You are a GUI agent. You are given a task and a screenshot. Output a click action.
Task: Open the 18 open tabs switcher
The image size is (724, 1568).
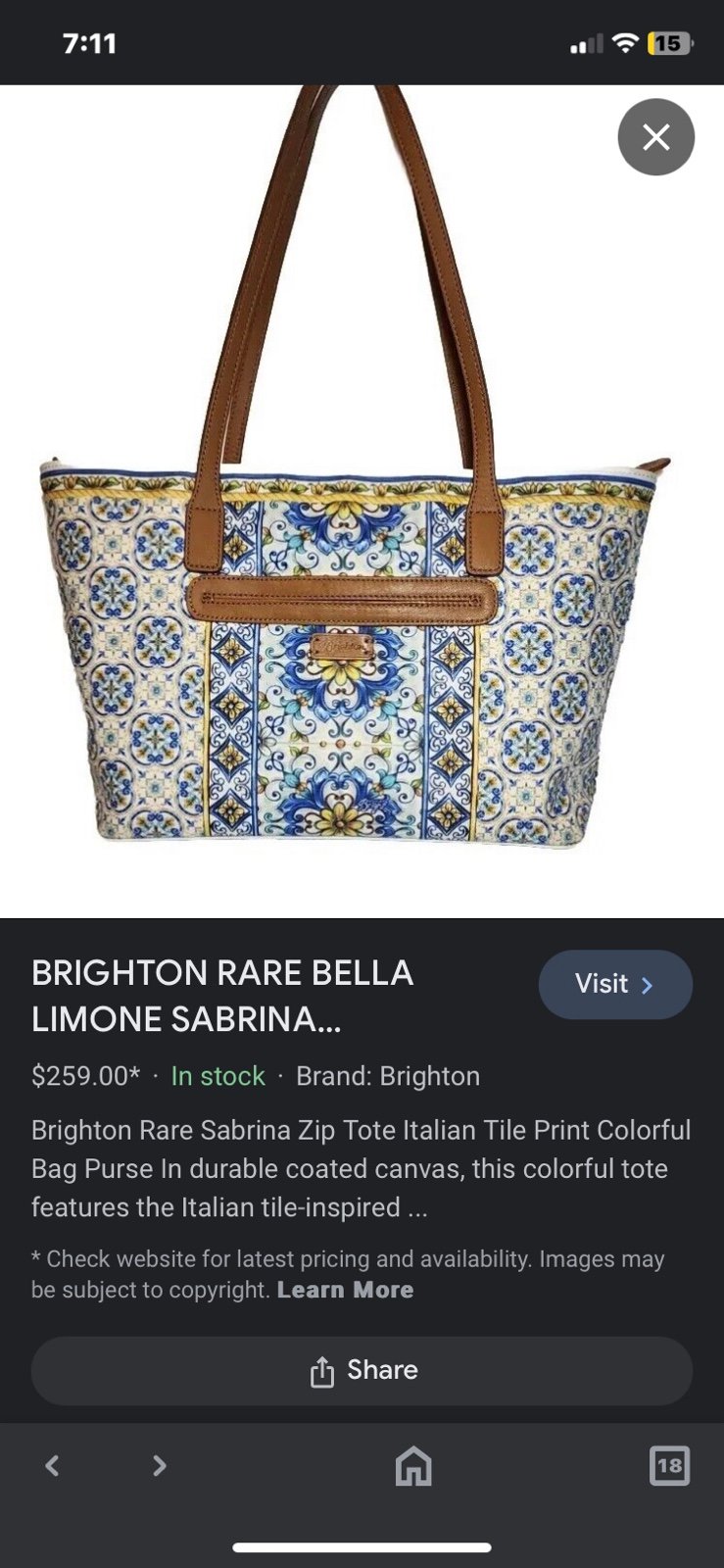click(669, 1466)
